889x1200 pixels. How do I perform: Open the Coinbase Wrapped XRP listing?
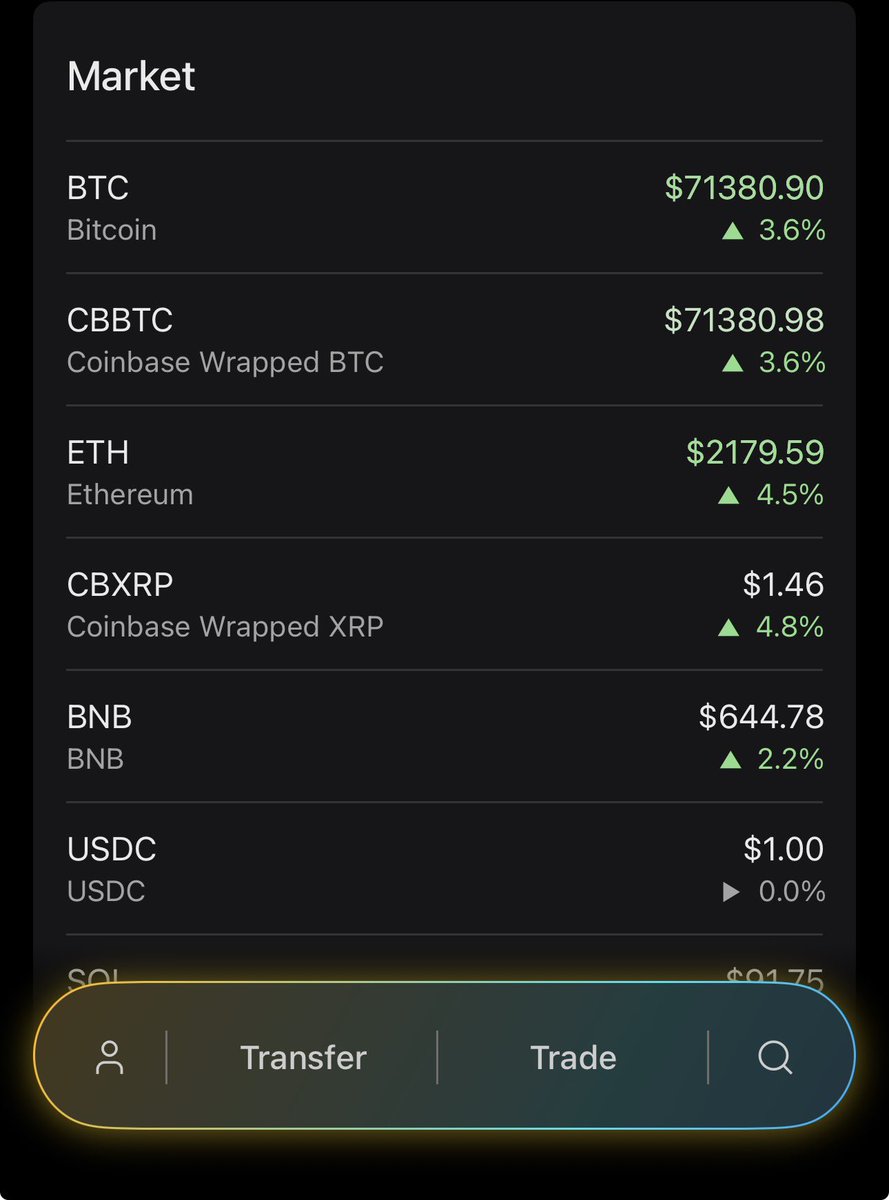[444, 604]
